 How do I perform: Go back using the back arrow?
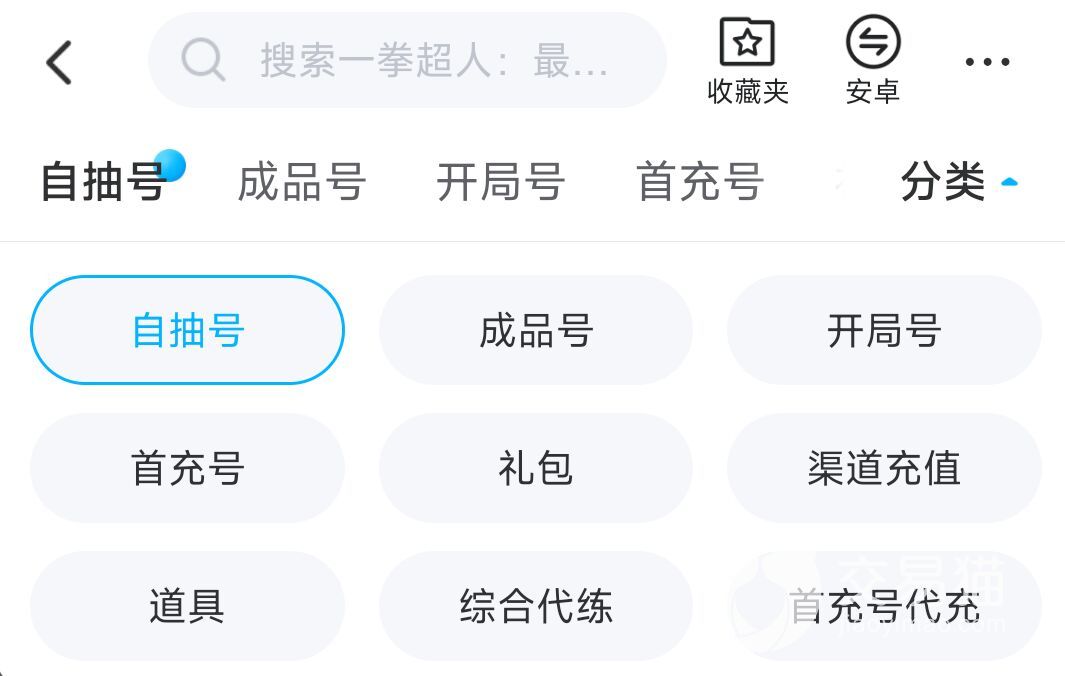coord(59,62)
